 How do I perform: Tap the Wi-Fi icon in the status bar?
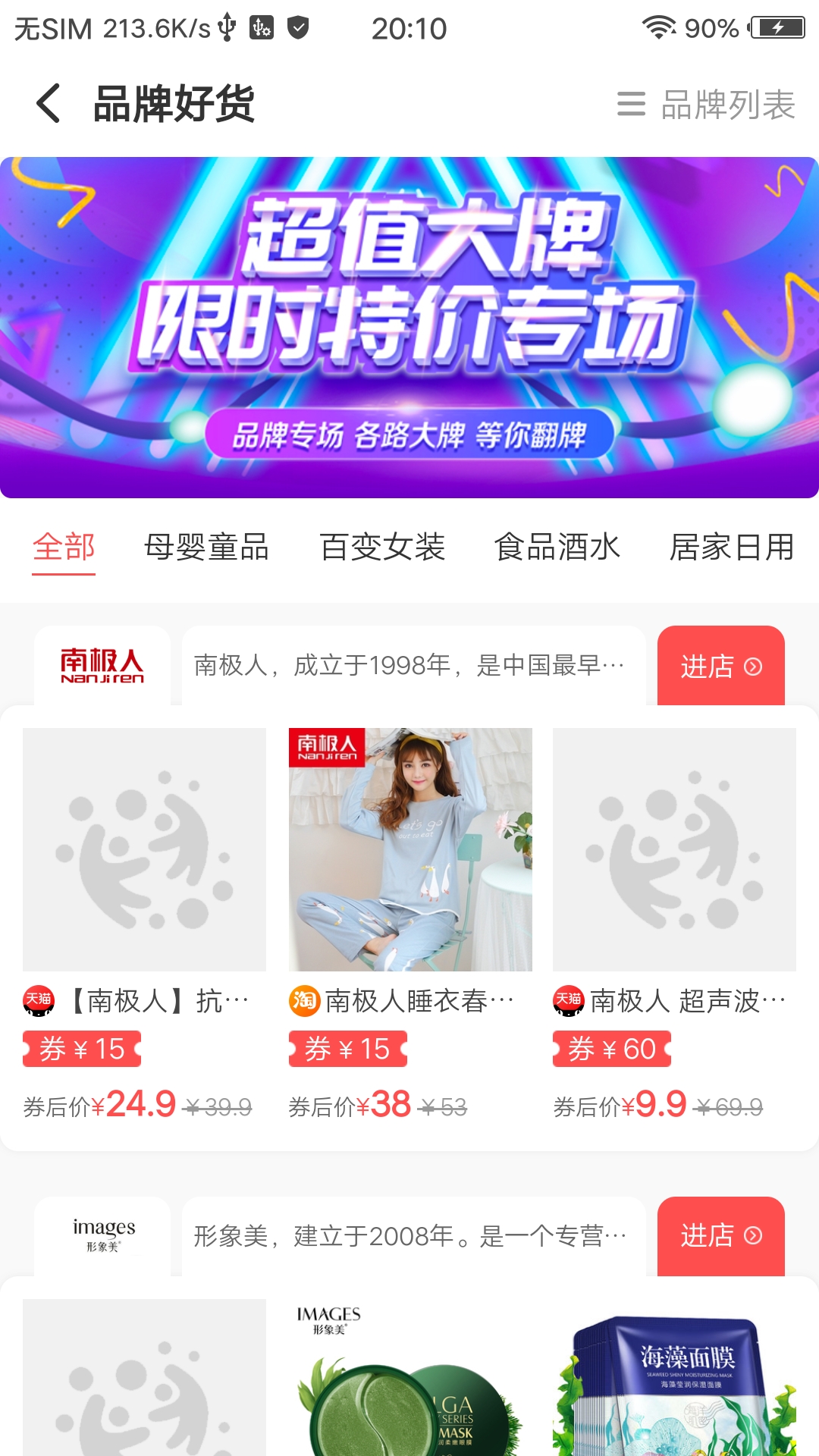659,28
